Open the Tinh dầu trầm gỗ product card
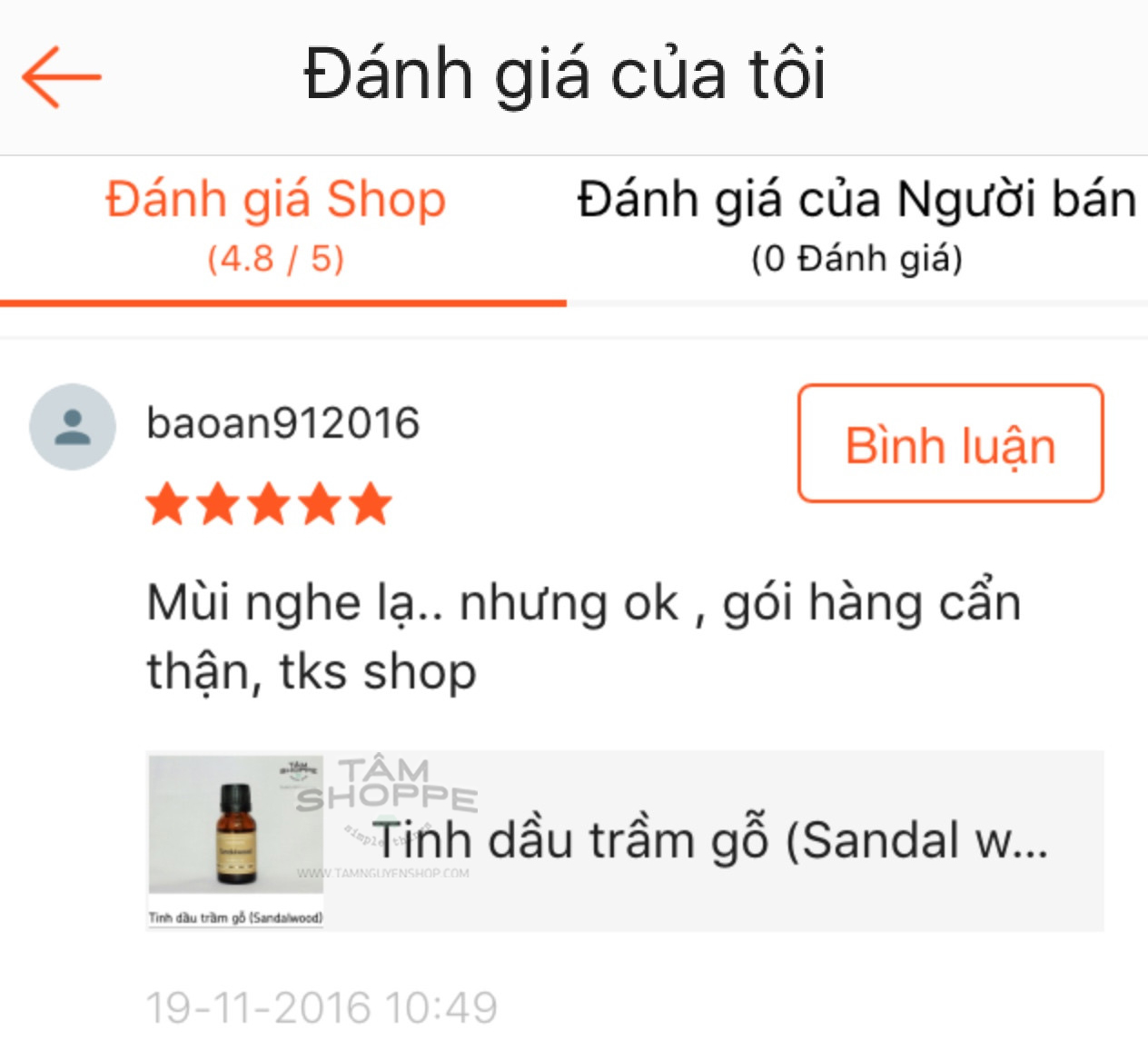Viewport: 1148px width, 1050px height. point(625,840)
